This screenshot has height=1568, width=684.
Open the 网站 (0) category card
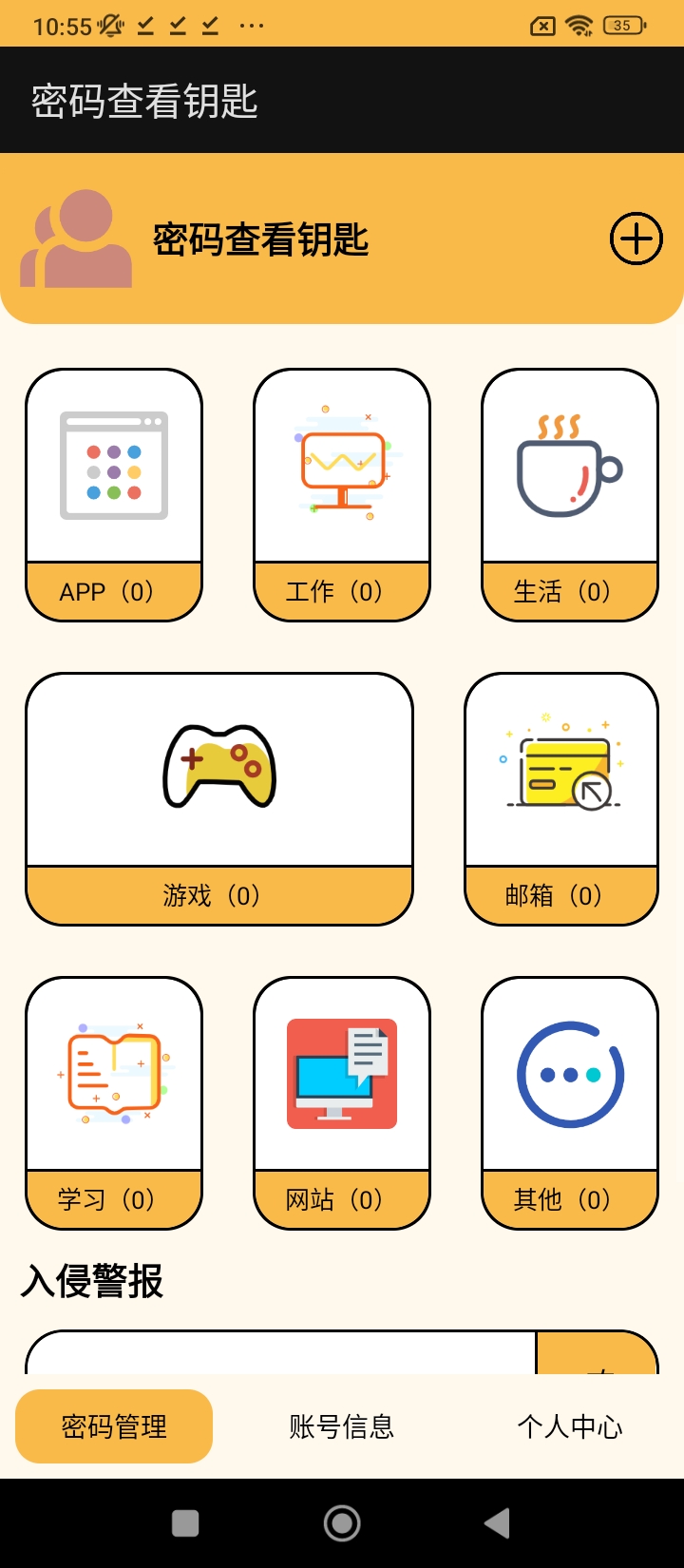(342, 1102)
